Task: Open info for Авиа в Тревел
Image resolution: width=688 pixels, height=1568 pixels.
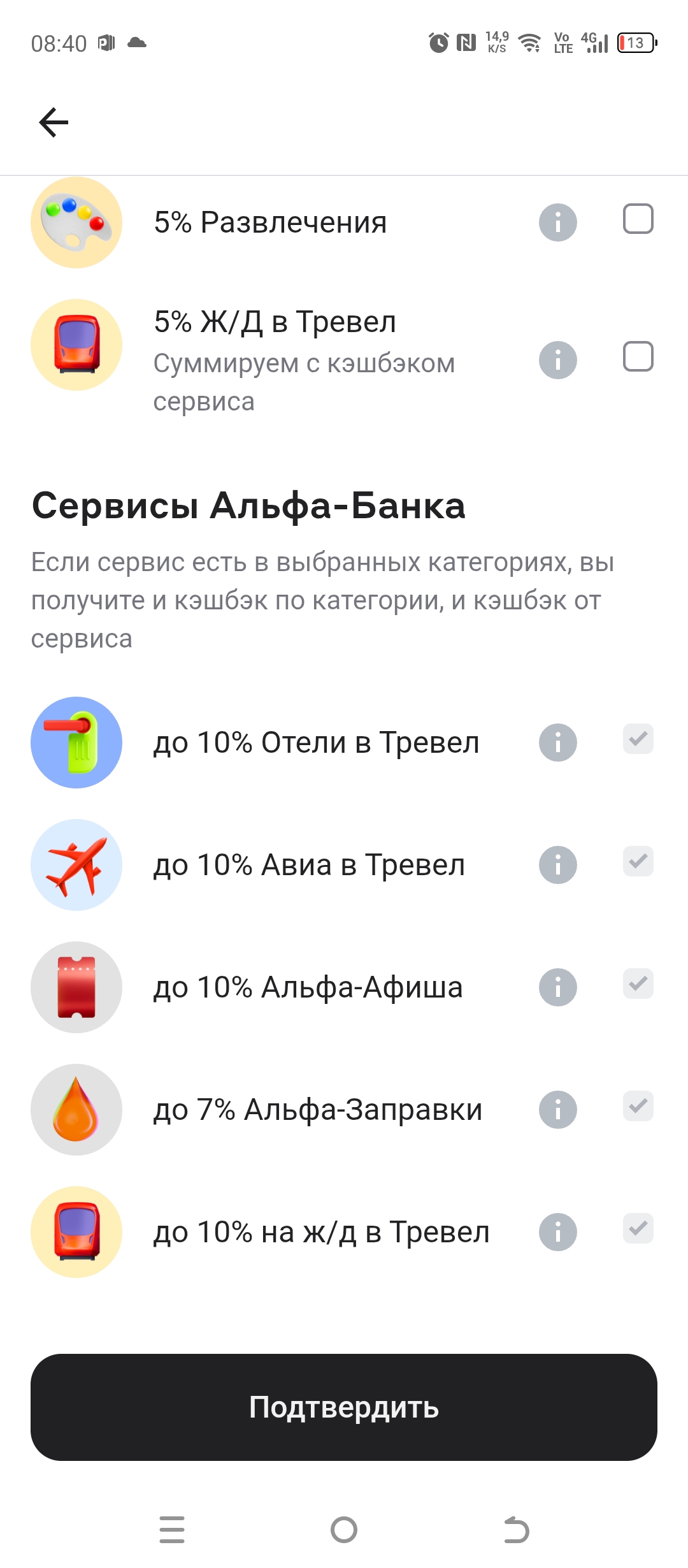Action: click(x=557, y=865)
